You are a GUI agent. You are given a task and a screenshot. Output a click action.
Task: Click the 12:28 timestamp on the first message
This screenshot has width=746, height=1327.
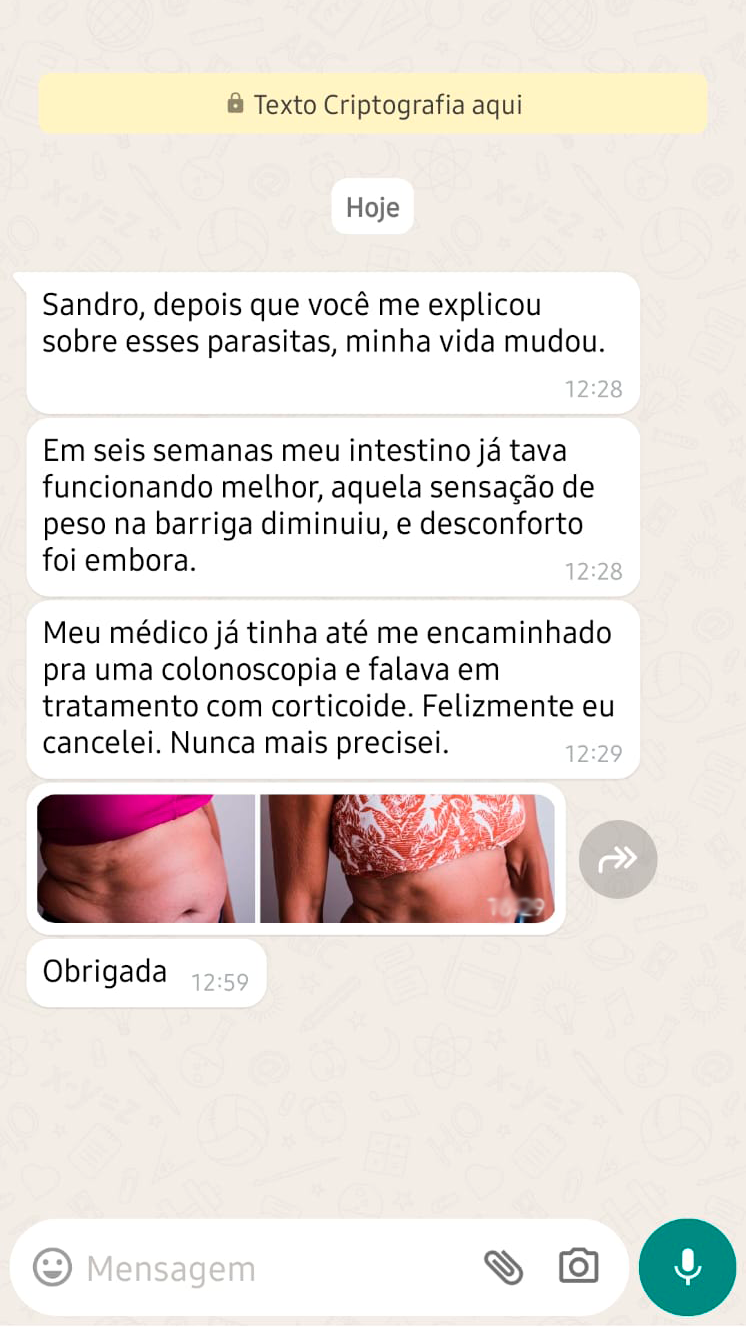point(594,390)
